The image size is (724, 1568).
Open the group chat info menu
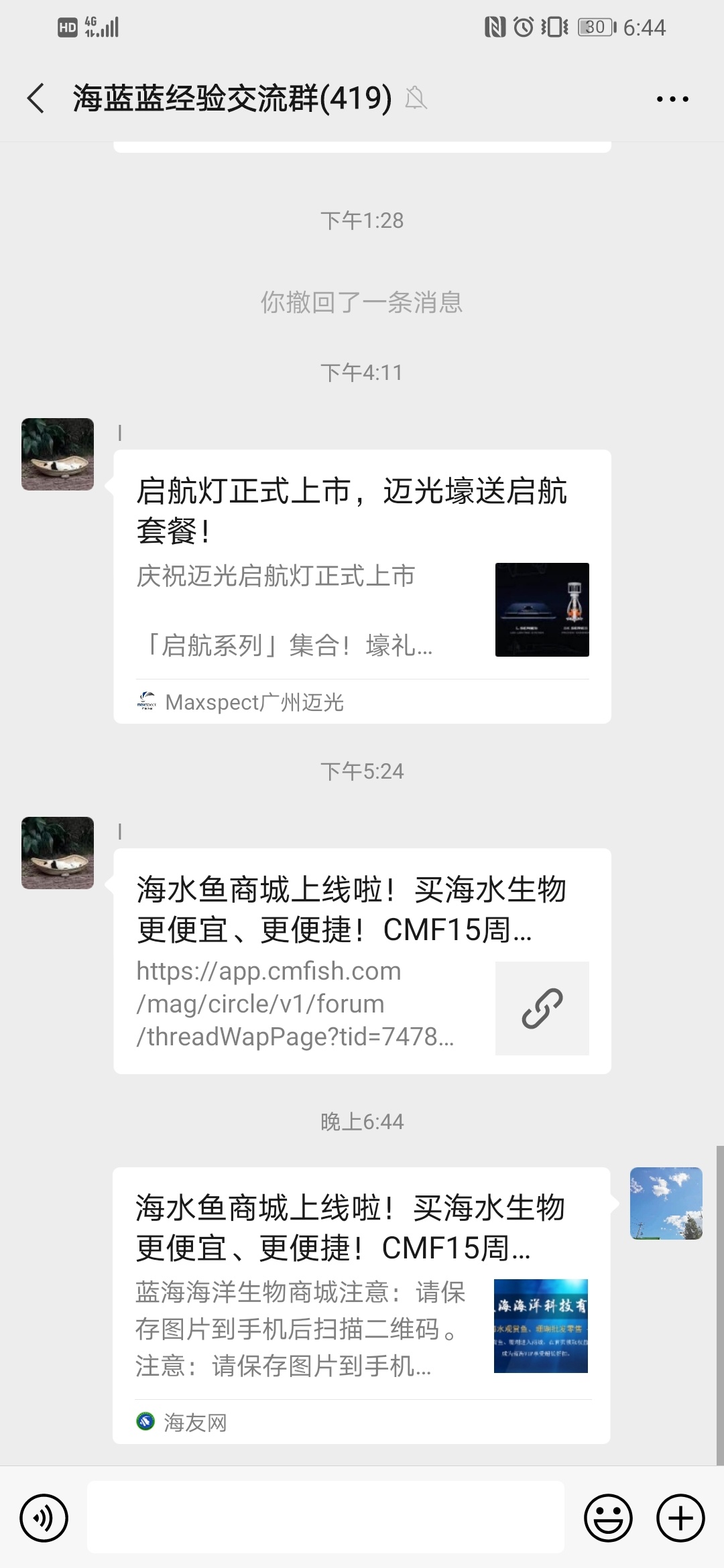pyautogui.click(x=672, y=99)
